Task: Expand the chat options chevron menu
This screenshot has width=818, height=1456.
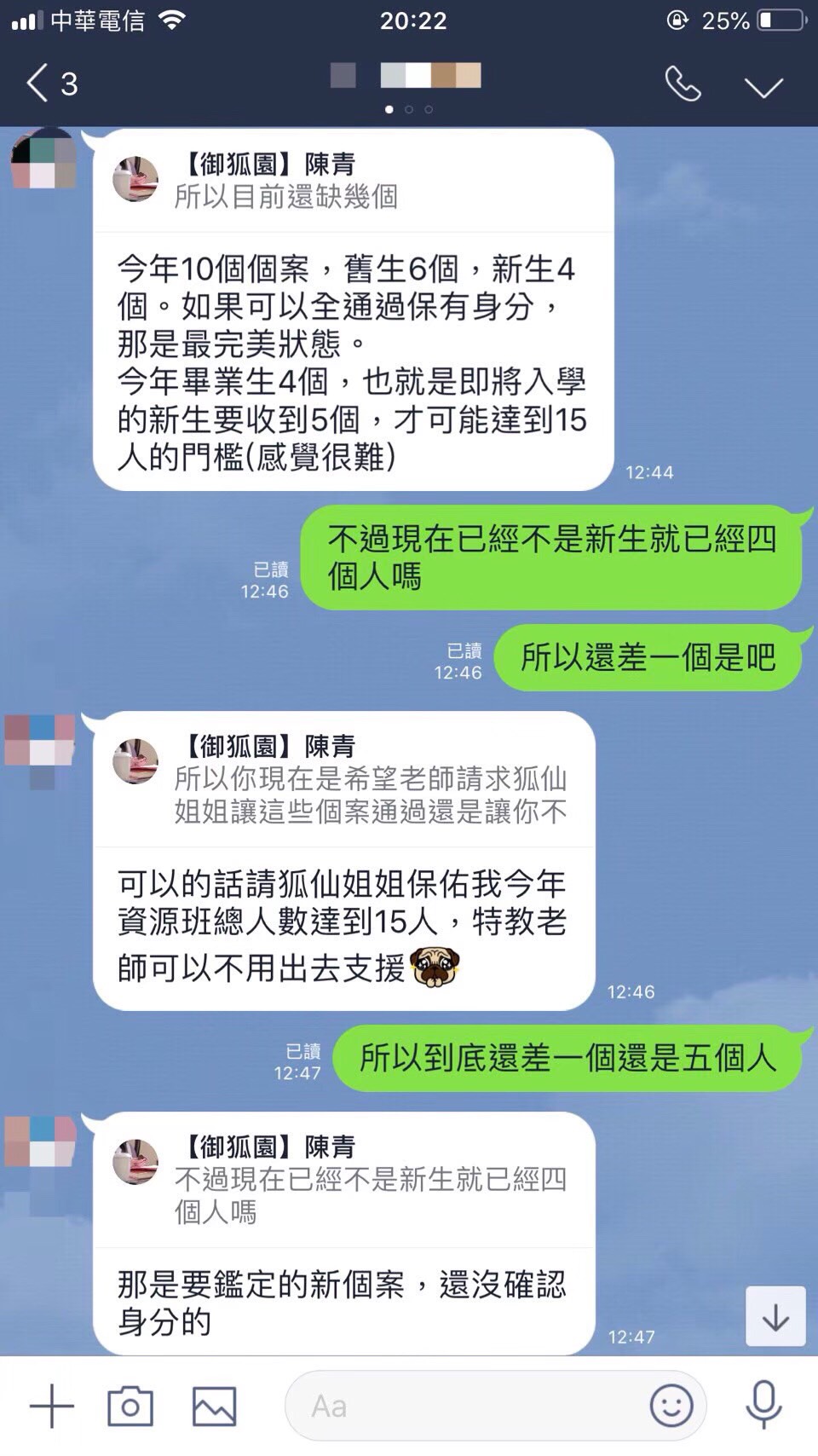Action: pyautogui.click(x=763, y=86)
